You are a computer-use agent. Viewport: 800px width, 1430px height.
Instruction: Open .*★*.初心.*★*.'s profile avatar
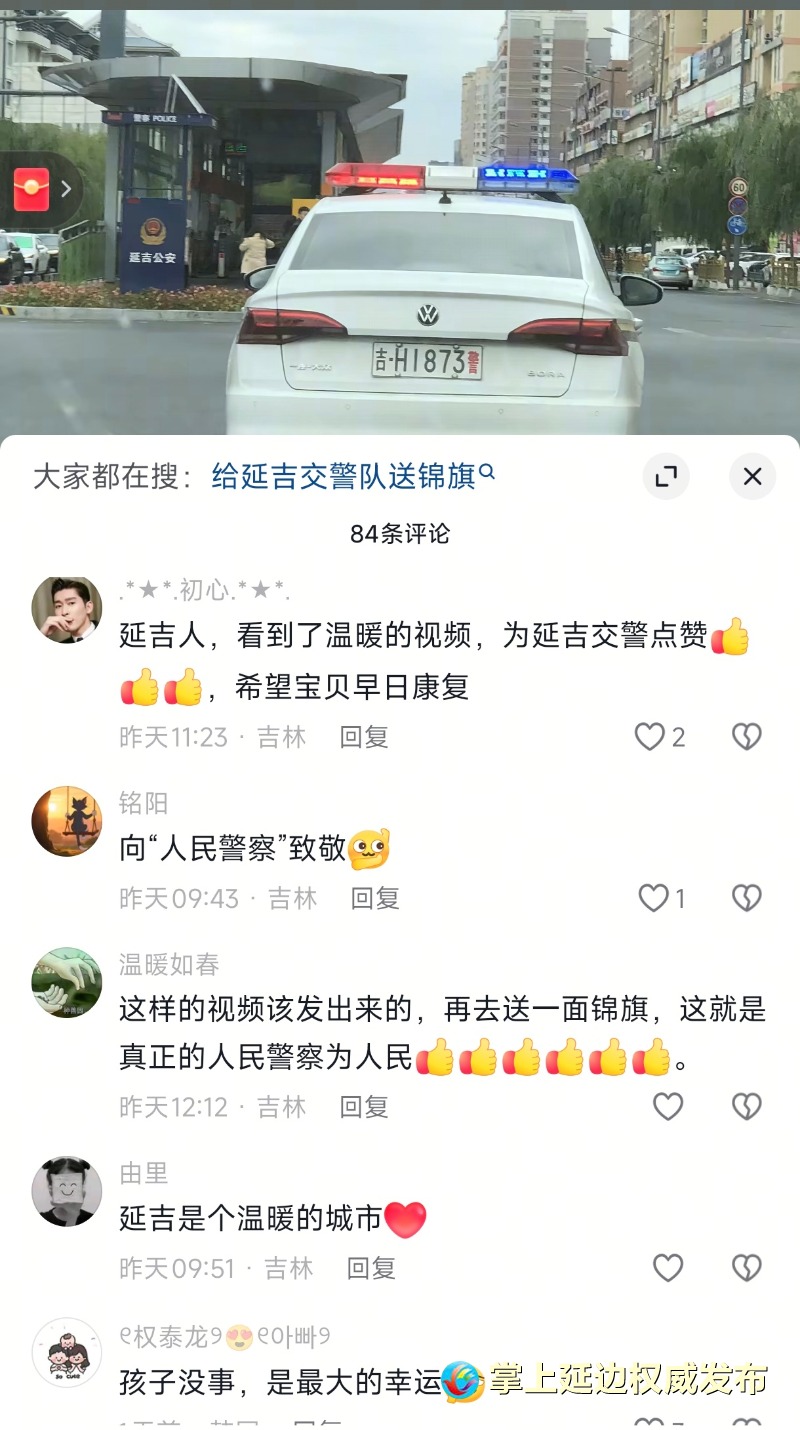(x=67, y=610)
